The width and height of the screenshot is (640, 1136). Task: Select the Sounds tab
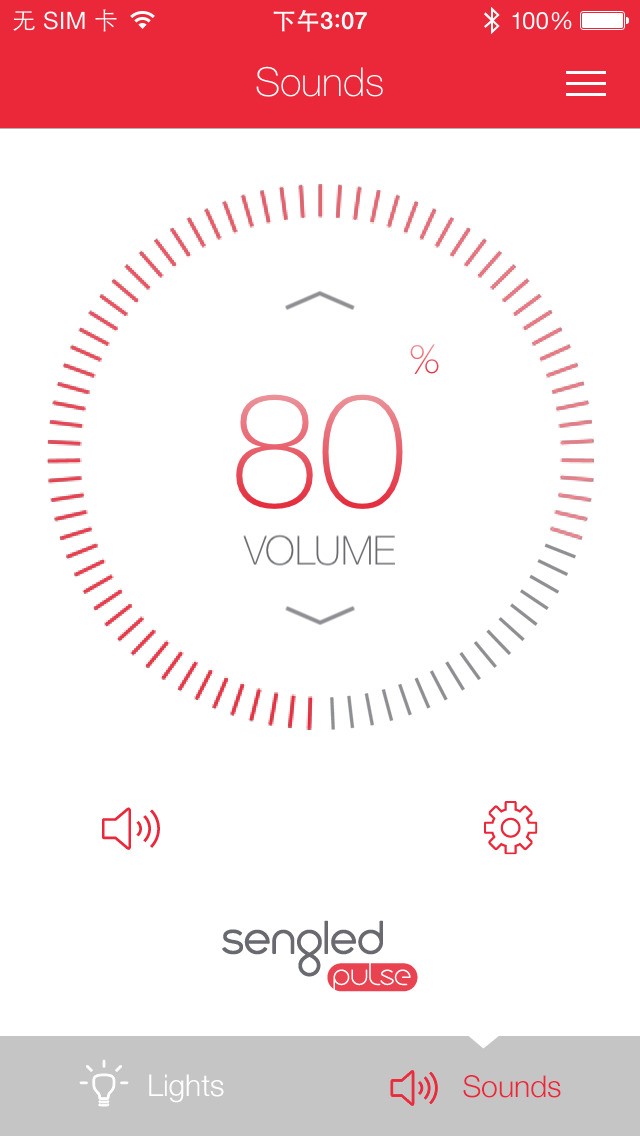click(475, 1086)
